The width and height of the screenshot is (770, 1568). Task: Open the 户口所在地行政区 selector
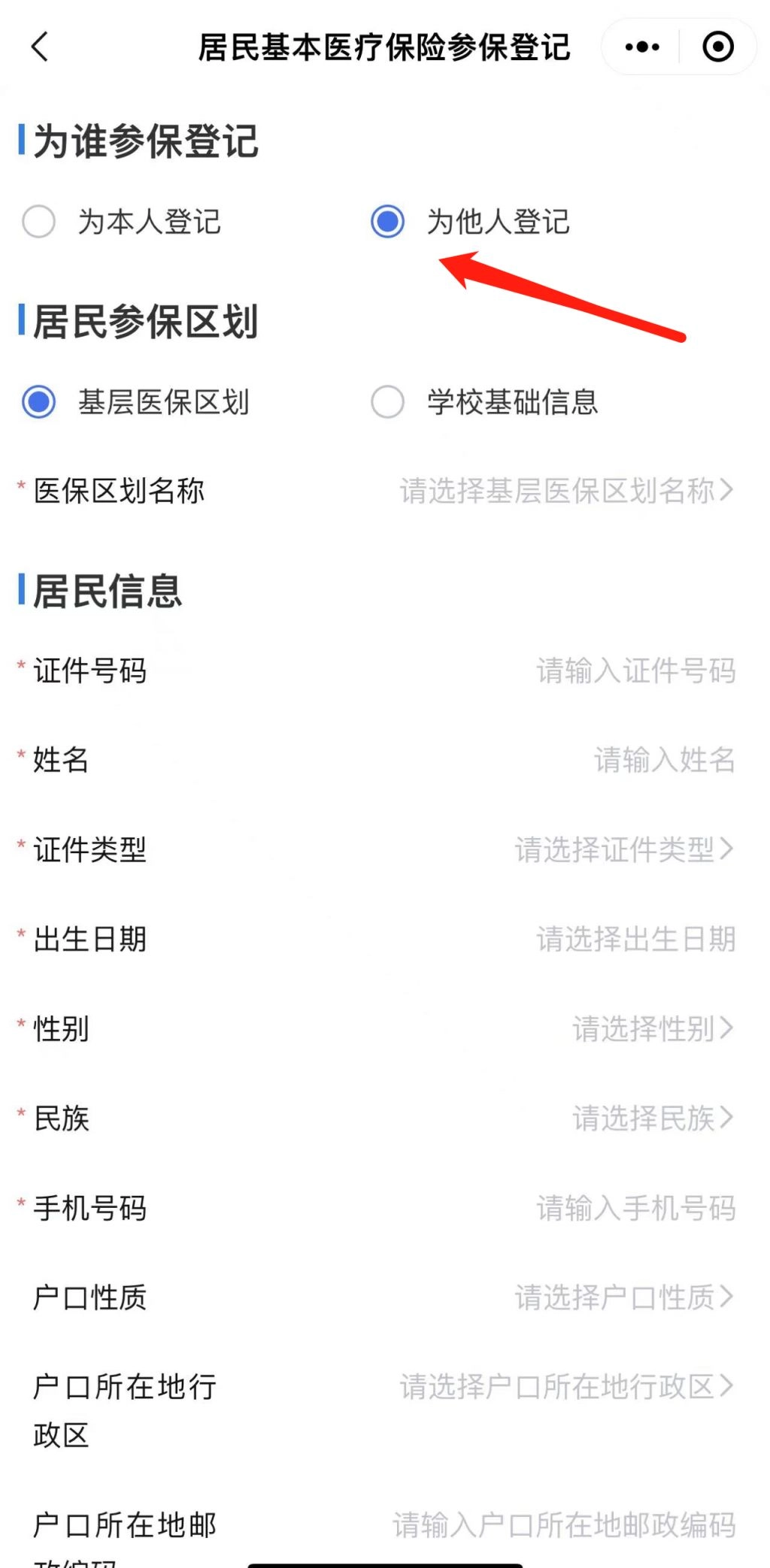click(x=565, y=1387)
